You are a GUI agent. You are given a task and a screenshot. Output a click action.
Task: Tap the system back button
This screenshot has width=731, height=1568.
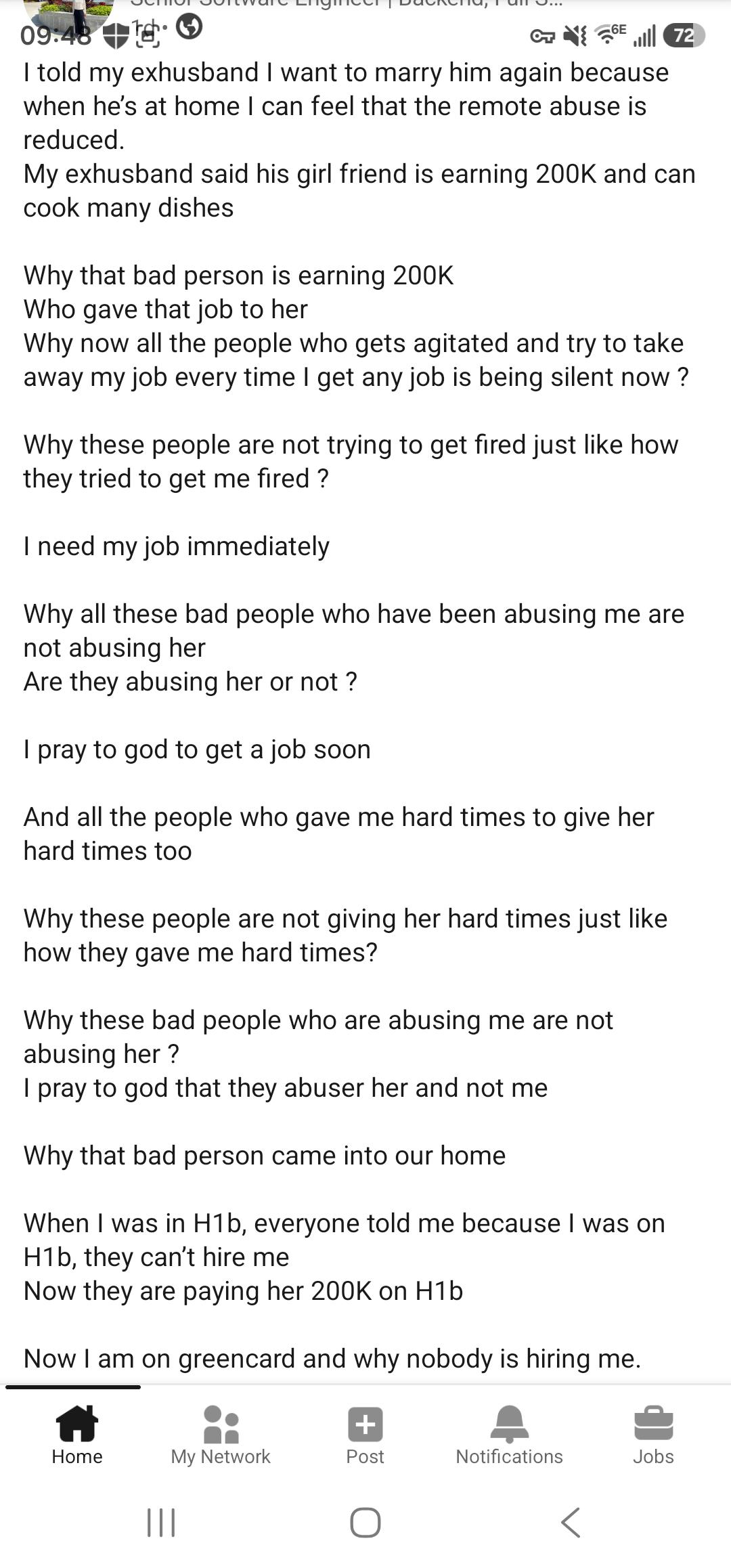[x=571, y=1523]
